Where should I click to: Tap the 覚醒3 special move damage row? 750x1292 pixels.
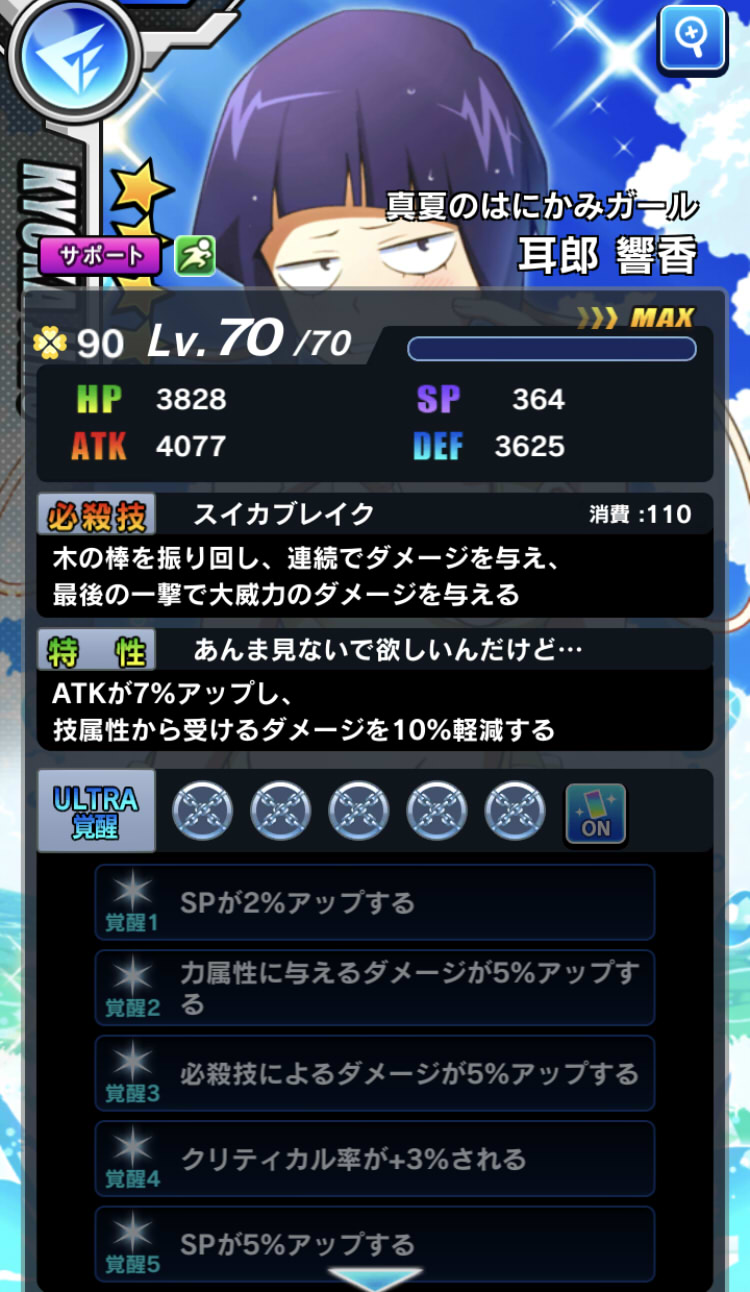(x=375, y=1075)
